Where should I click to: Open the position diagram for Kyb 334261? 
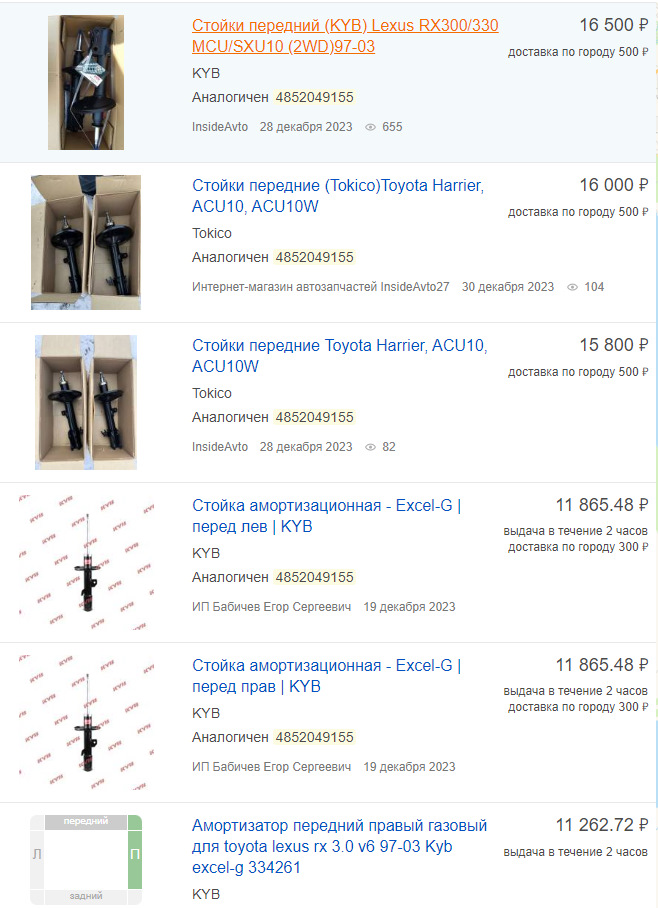86,858
